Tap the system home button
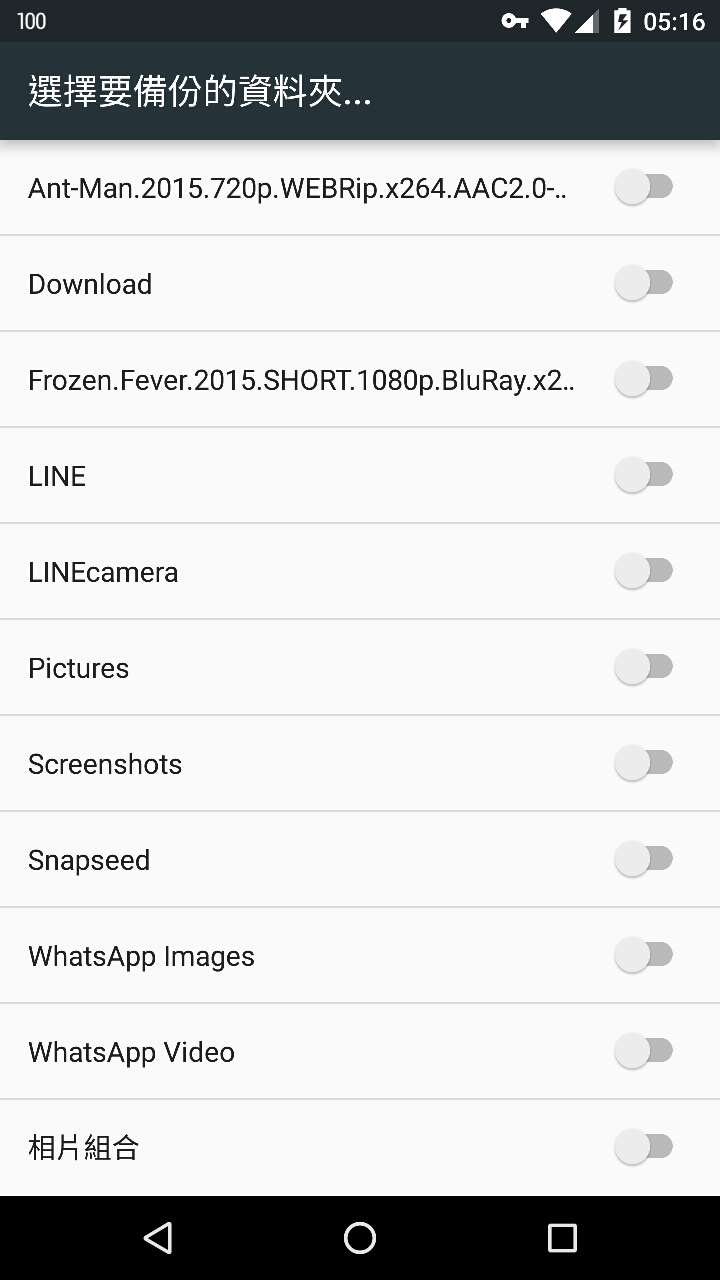This screenshot has height=1280, width=720. [x=360, y=1238]
